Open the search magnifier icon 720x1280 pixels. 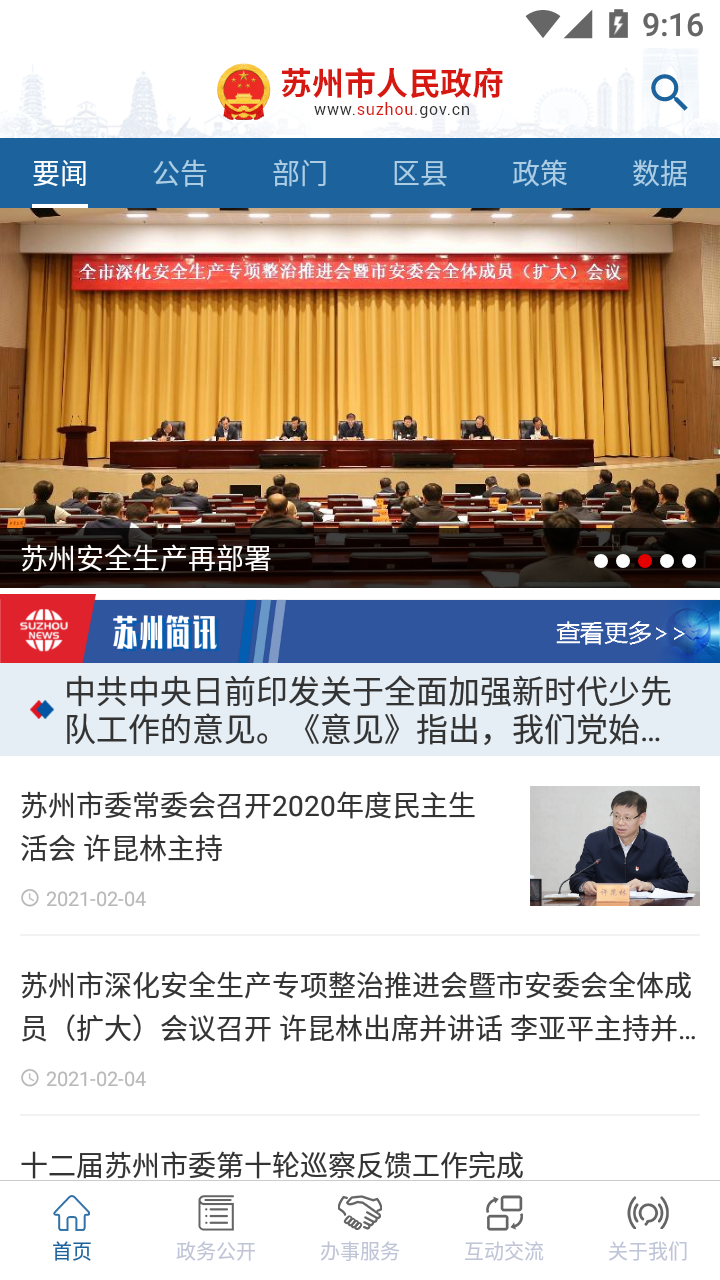point(669,93)
